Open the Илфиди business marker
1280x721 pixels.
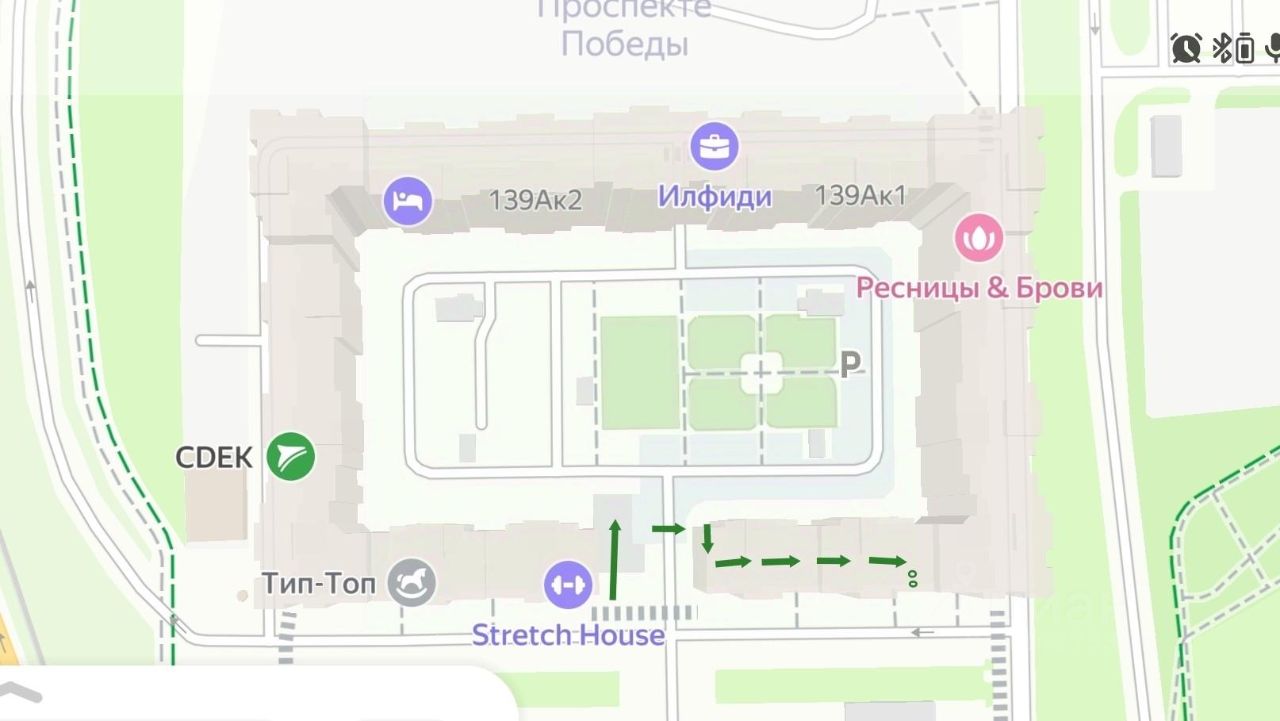pyautogui.click(x=714, y=147)
